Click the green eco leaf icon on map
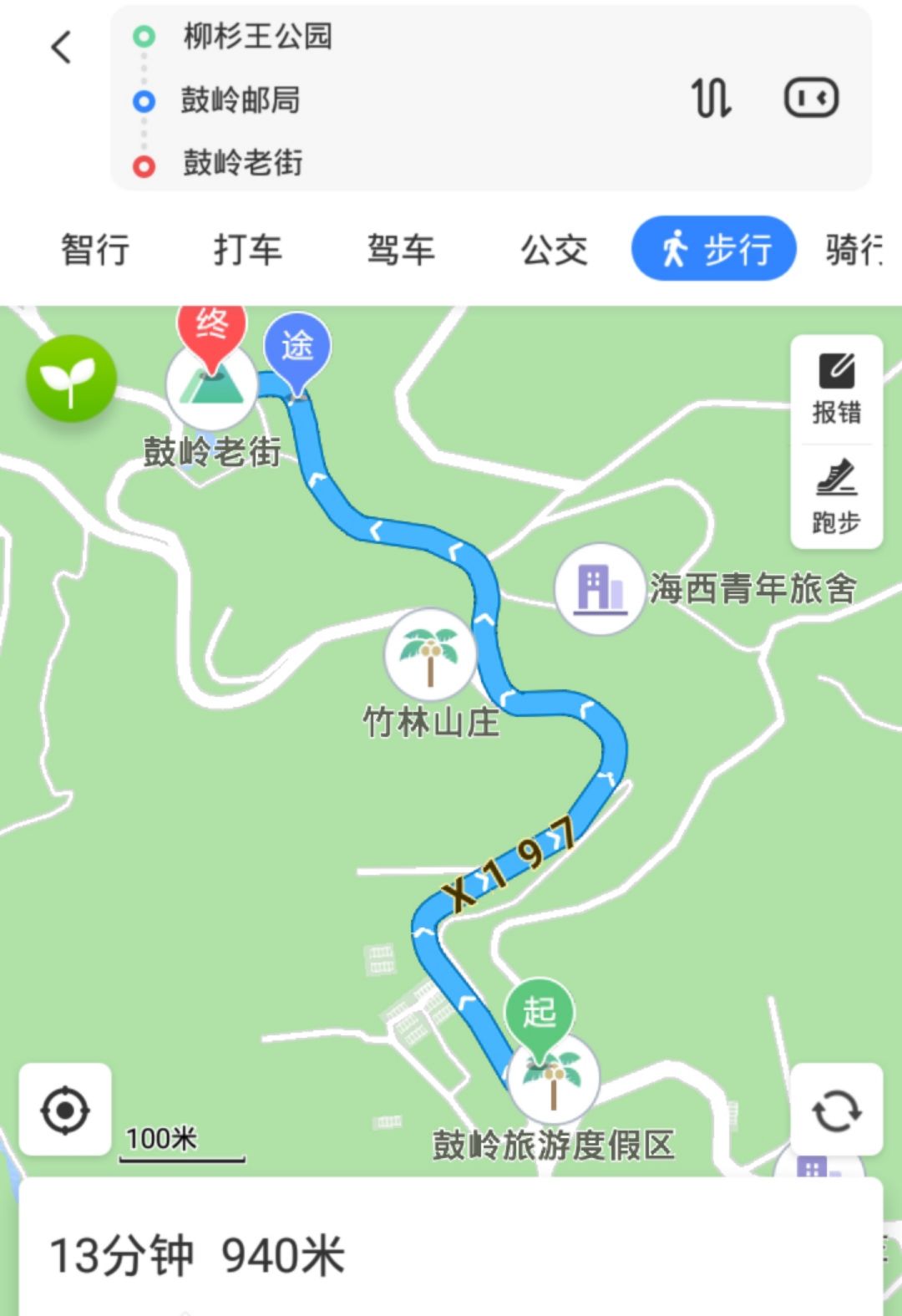902x1316 pixels. point(70,380)
